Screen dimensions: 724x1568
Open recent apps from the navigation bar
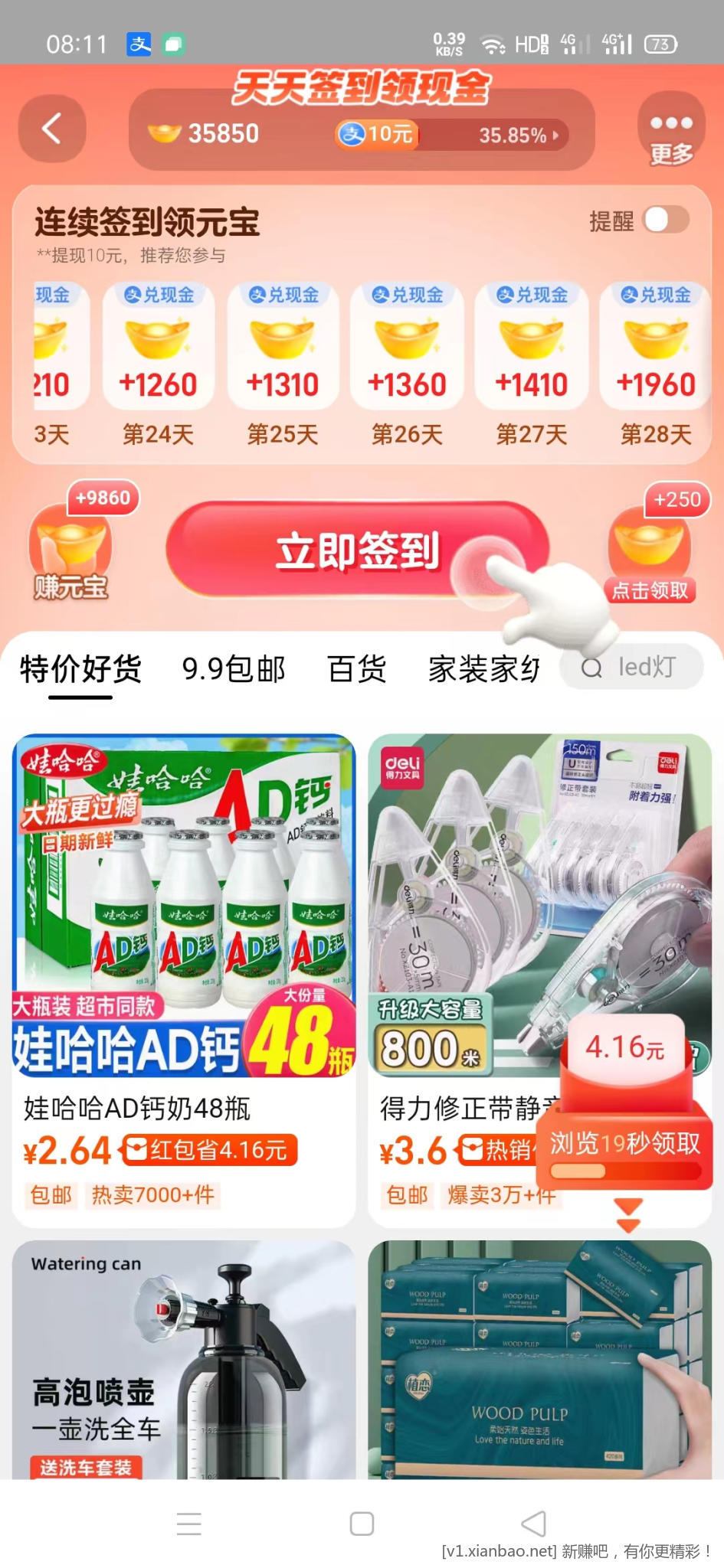(x=189, y=1524)
